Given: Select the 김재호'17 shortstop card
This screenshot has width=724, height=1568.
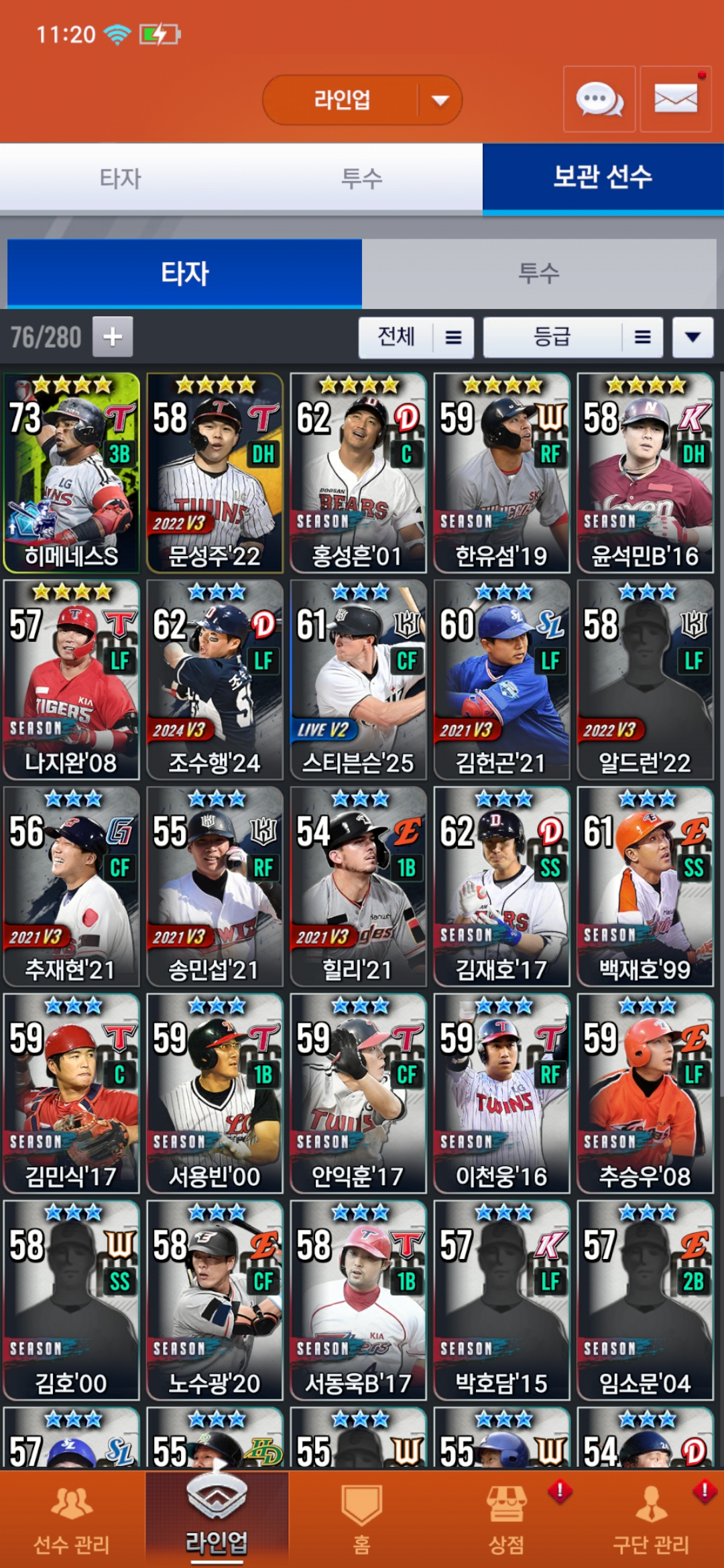Looking at the screenshot, I should [501, 887].
